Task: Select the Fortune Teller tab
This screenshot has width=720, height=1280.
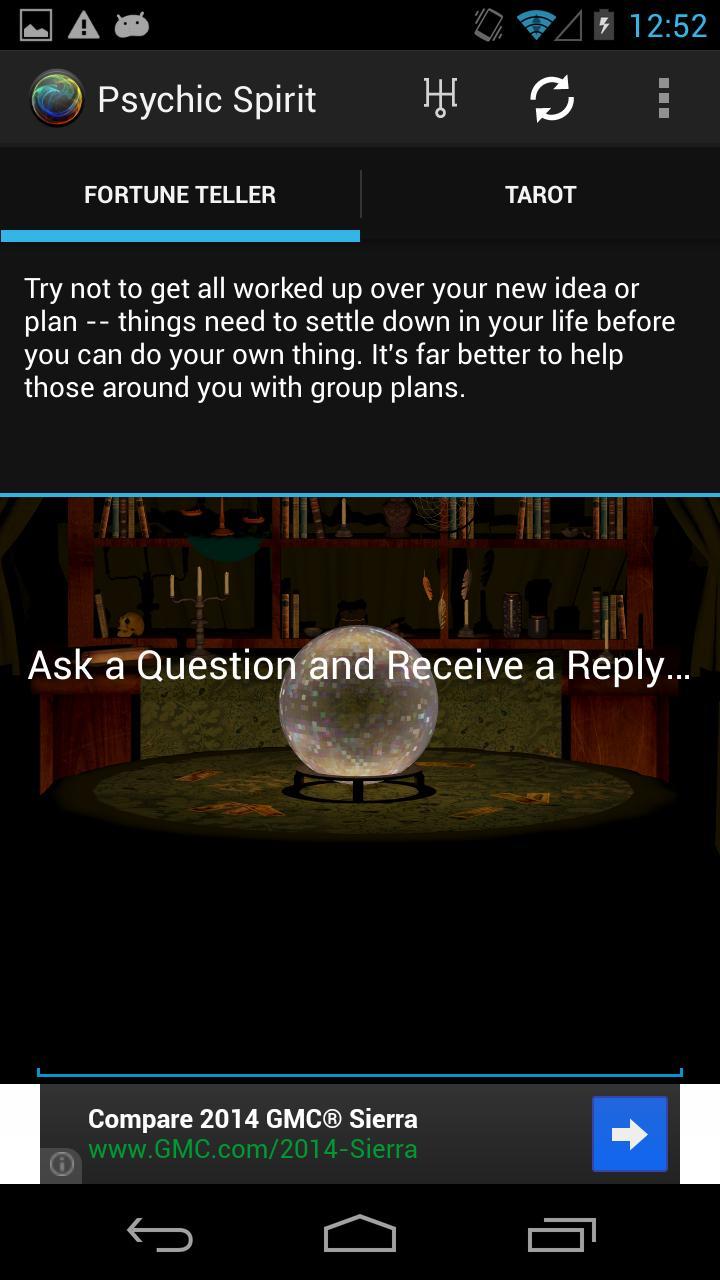Action: [x=180, y=195]
